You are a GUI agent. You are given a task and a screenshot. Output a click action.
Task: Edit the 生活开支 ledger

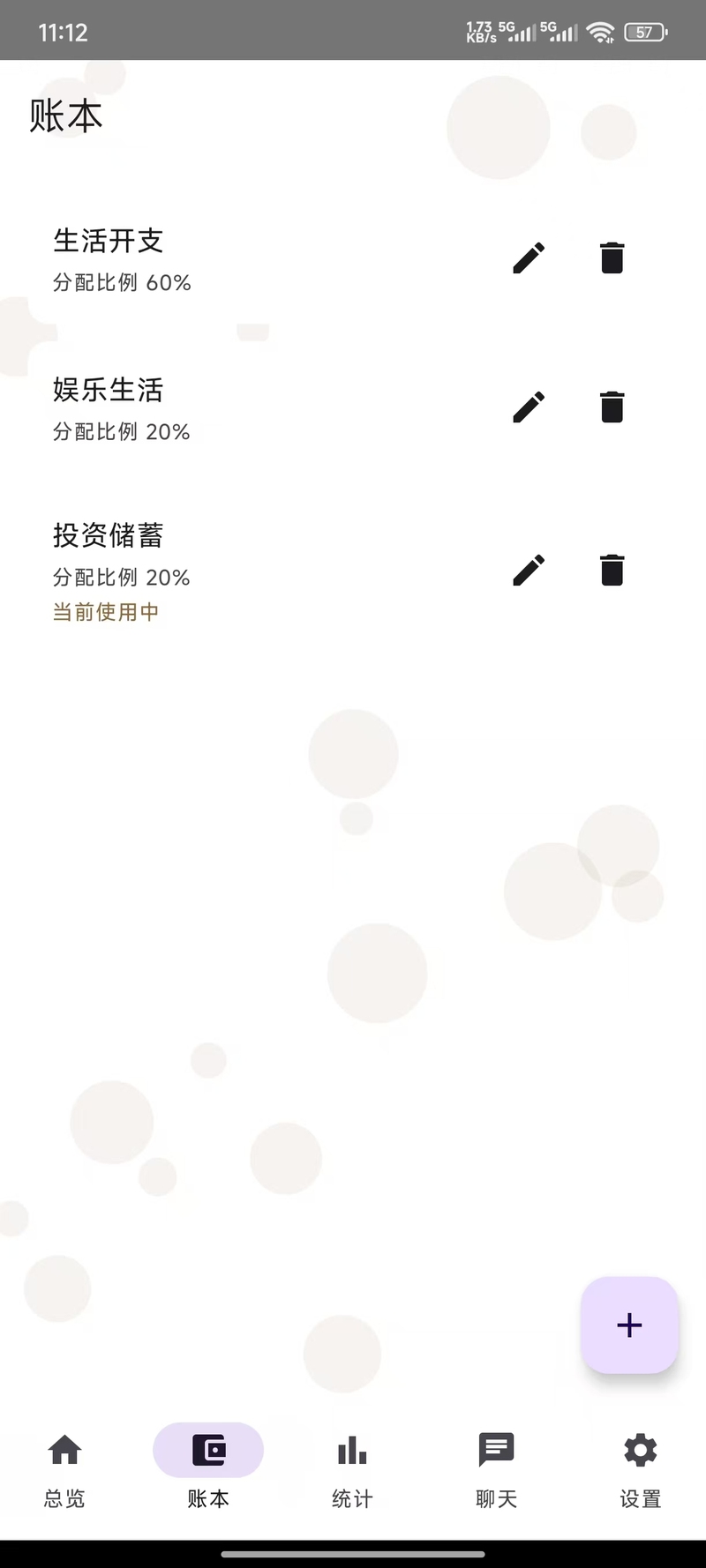529,258
